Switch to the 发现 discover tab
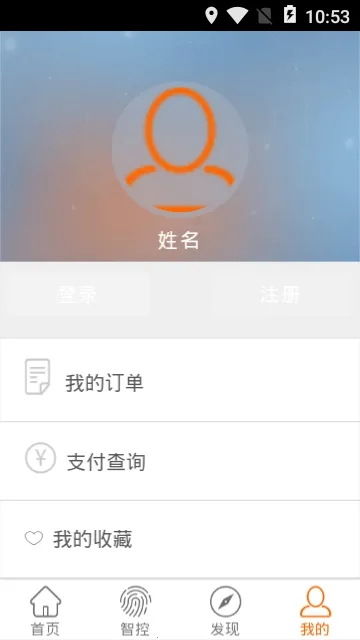The height and width of the screenshot is (640, 360). (225, 611)
